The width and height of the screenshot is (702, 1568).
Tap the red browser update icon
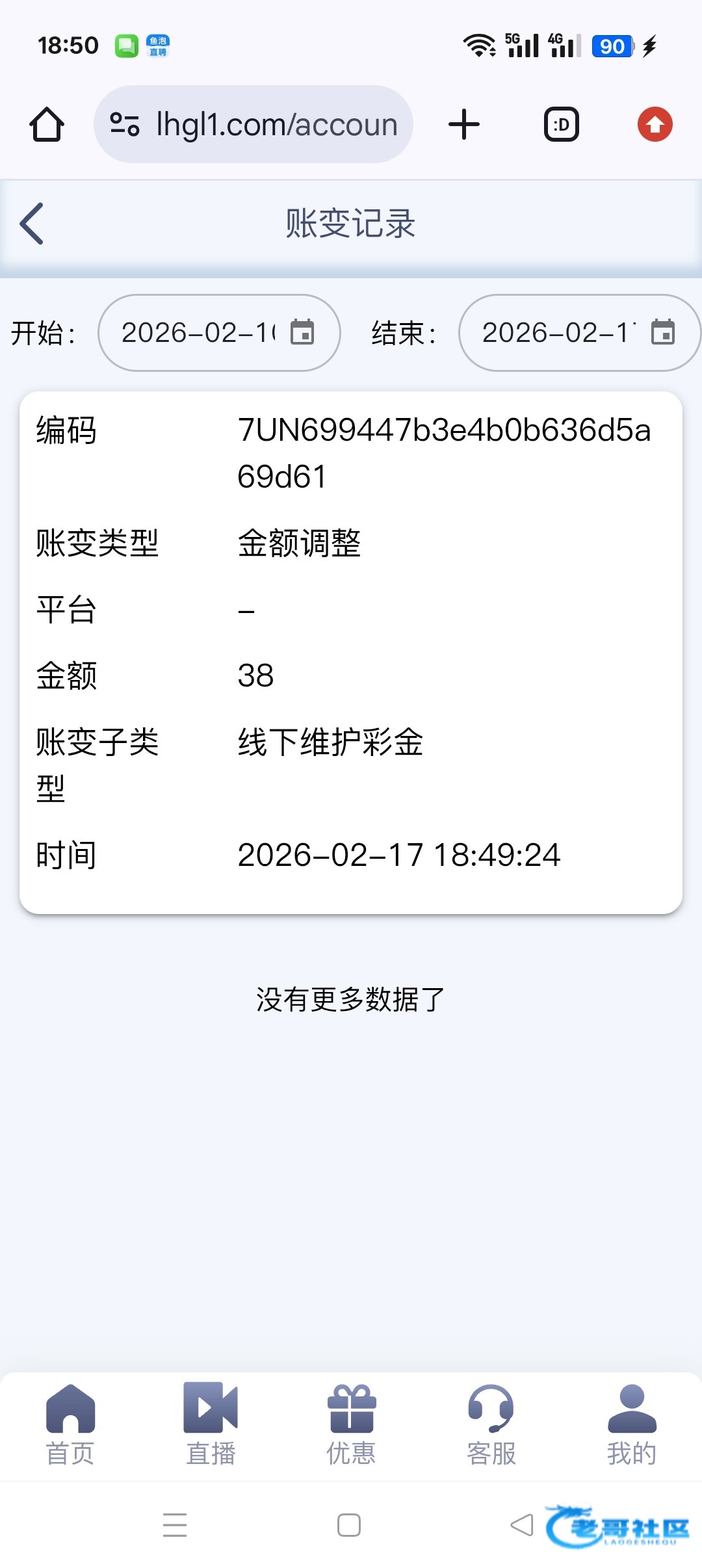tap(655, 124)
